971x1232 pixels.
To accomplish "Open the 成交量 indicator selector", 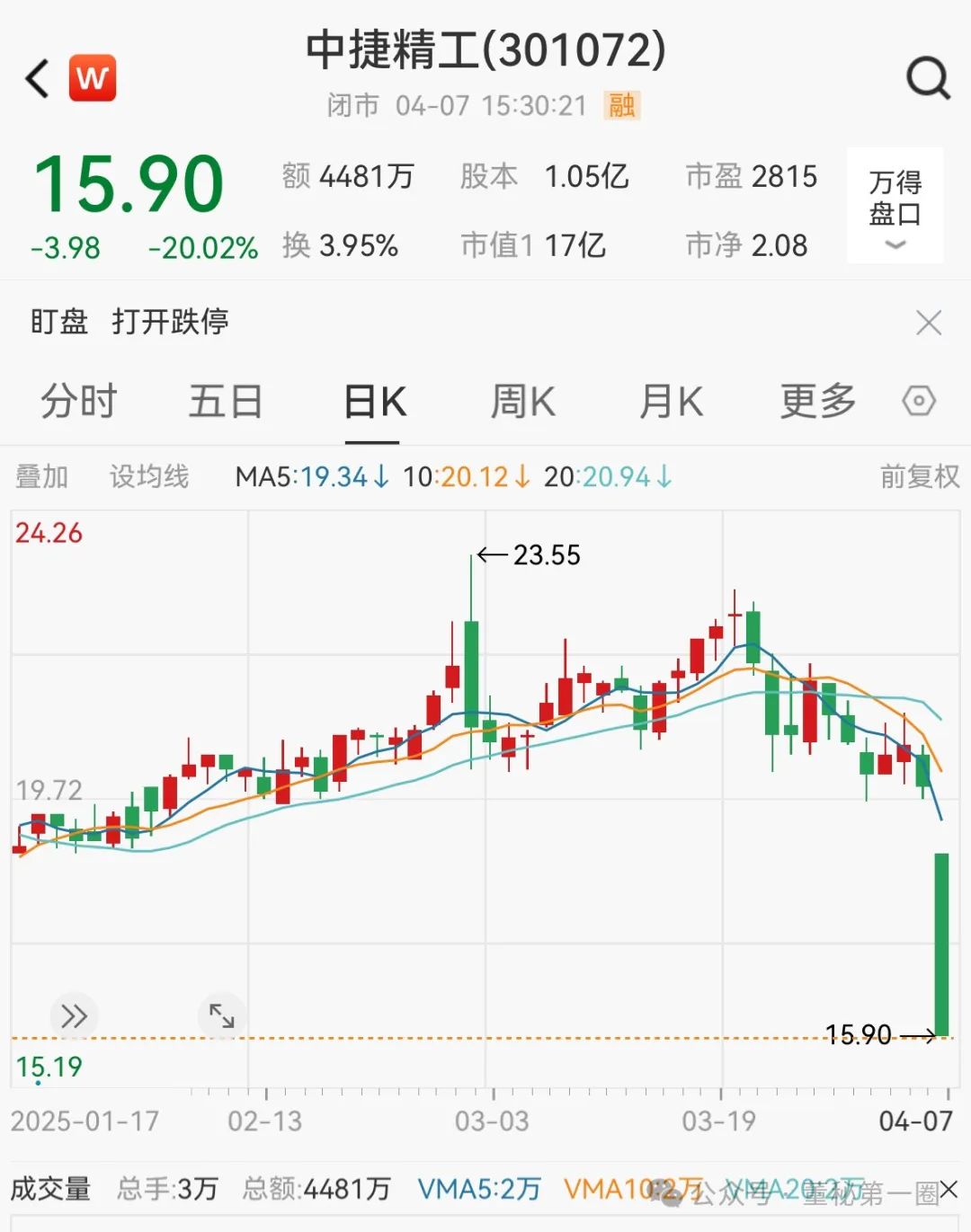I will click(50, 1189).
